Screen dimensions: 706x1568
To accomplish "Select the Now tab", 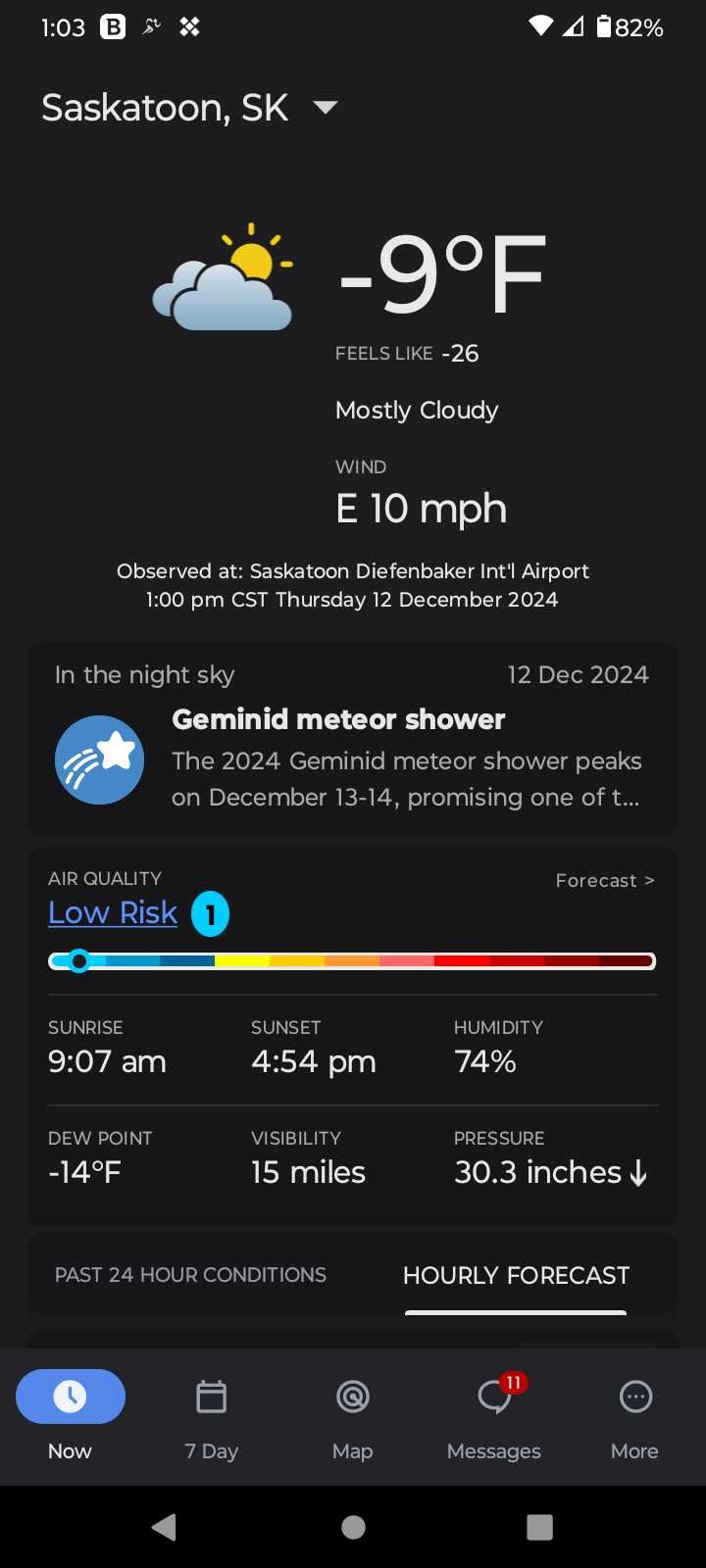I will tap(71, 1417).
